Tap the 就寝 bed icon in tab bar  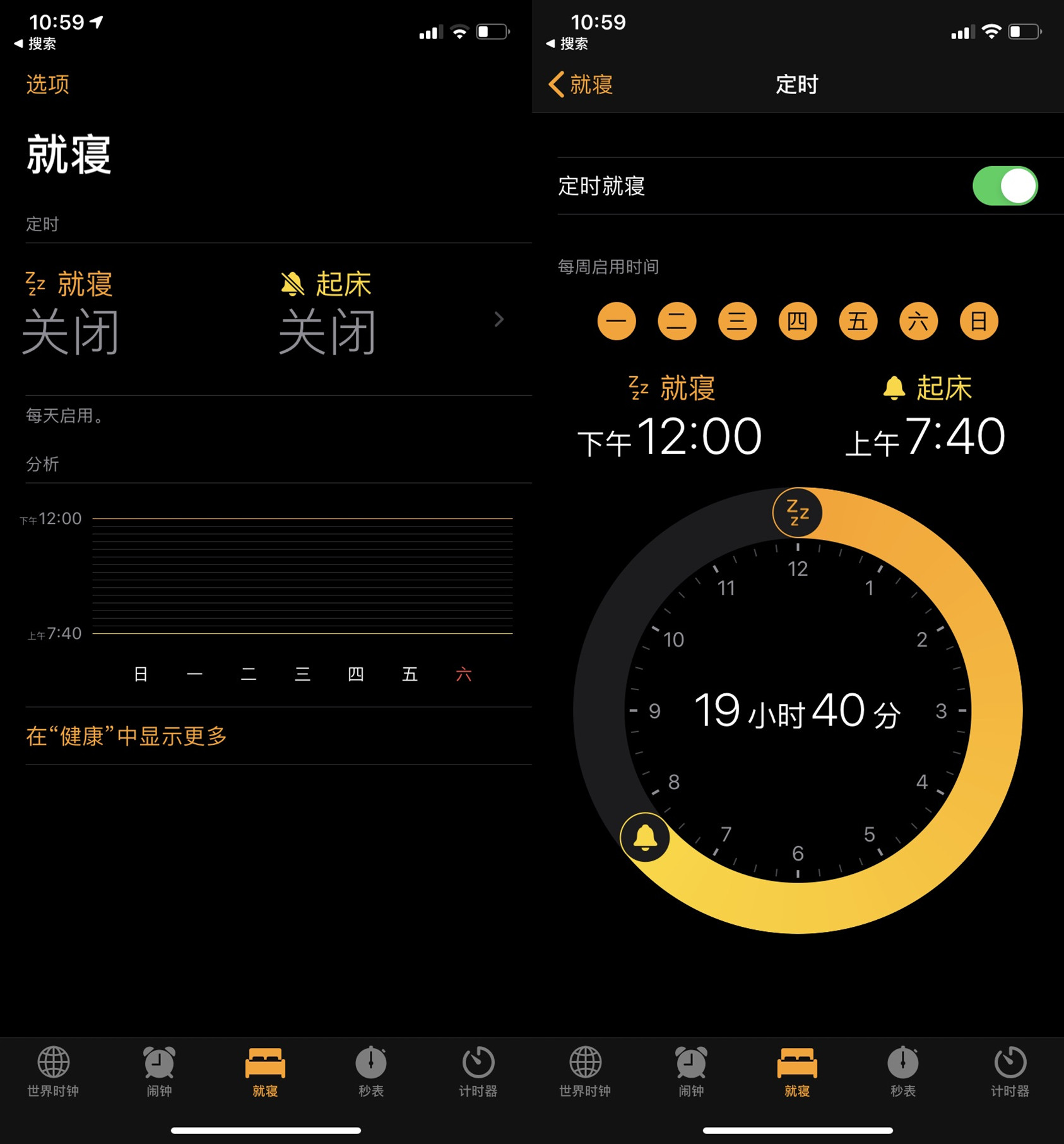point(265,1068)
